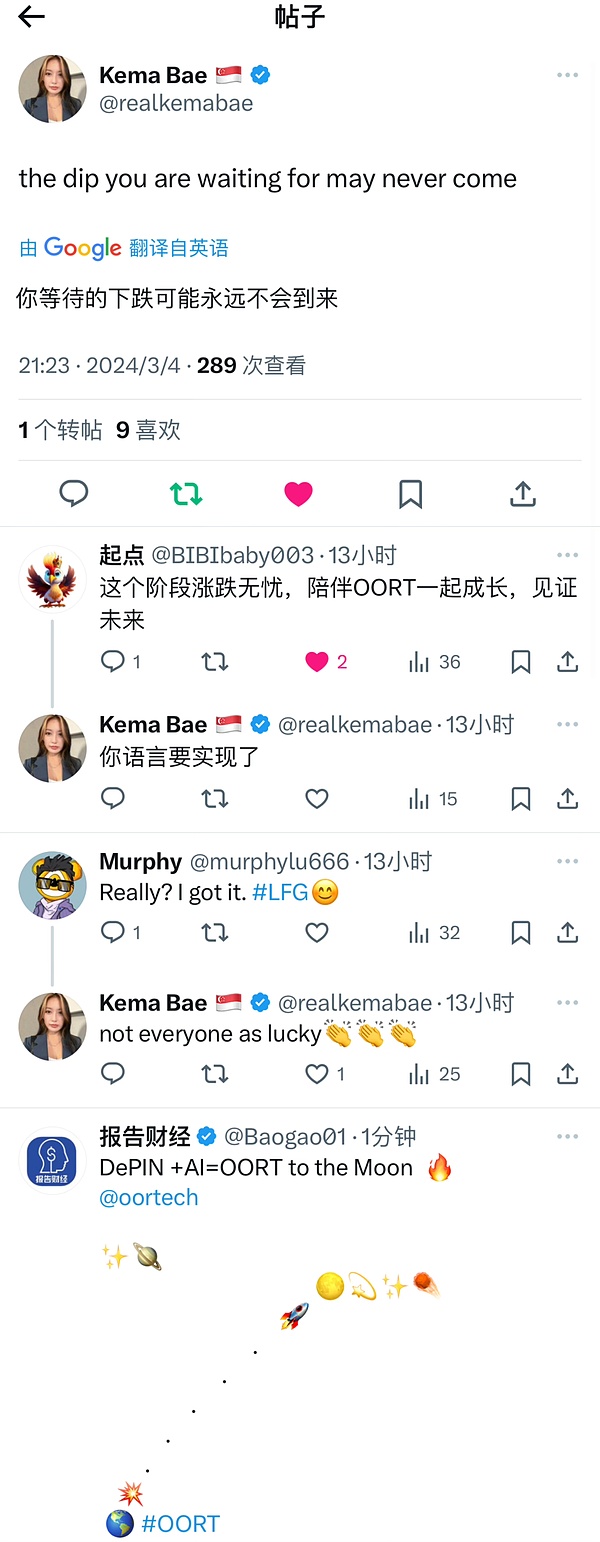Share the main post
This screenshot has height=1542, width=600.
pos(523,493)
